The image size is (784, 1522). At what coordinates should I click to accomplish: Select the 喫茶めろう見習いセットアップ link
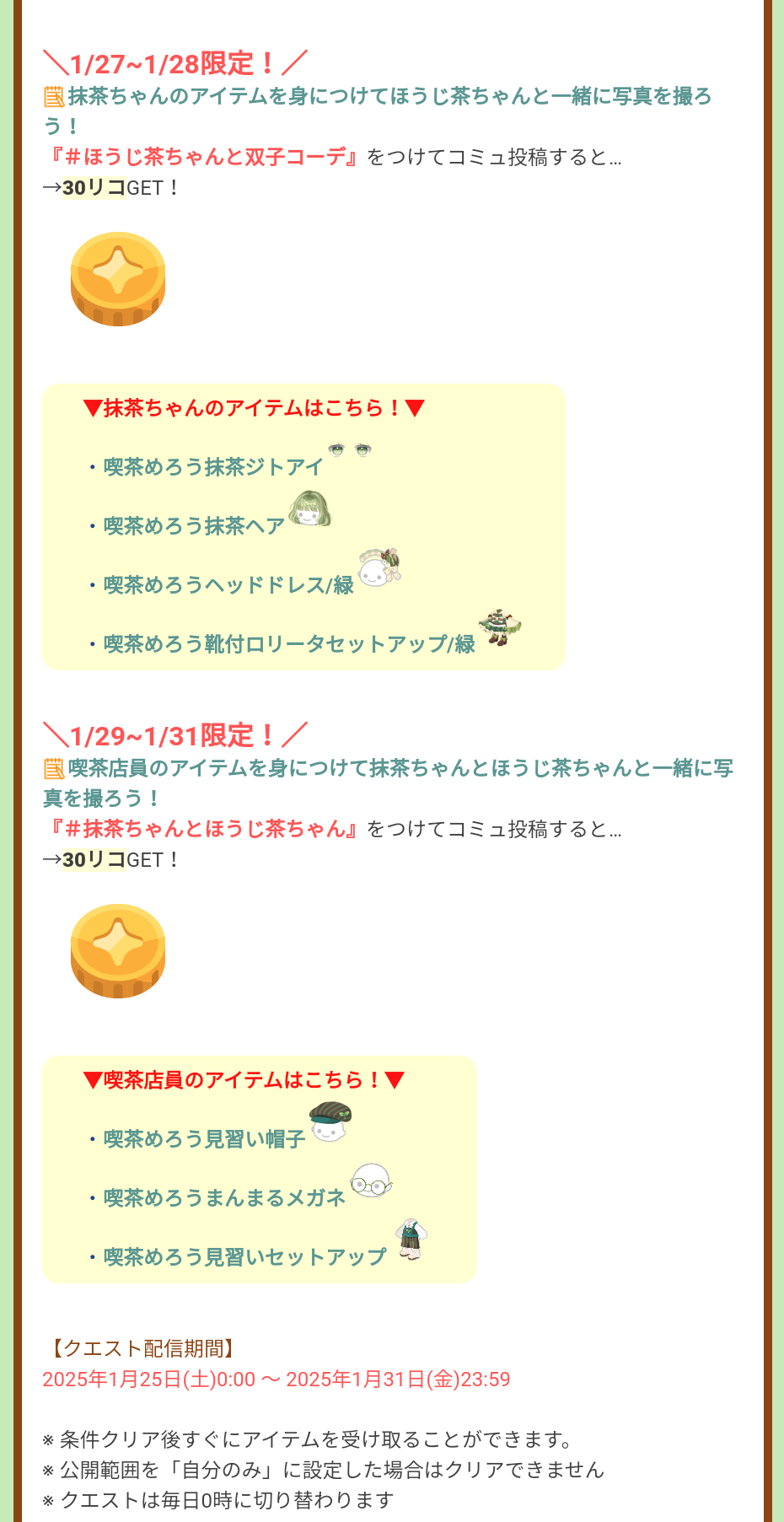(x=244, y=1256)
